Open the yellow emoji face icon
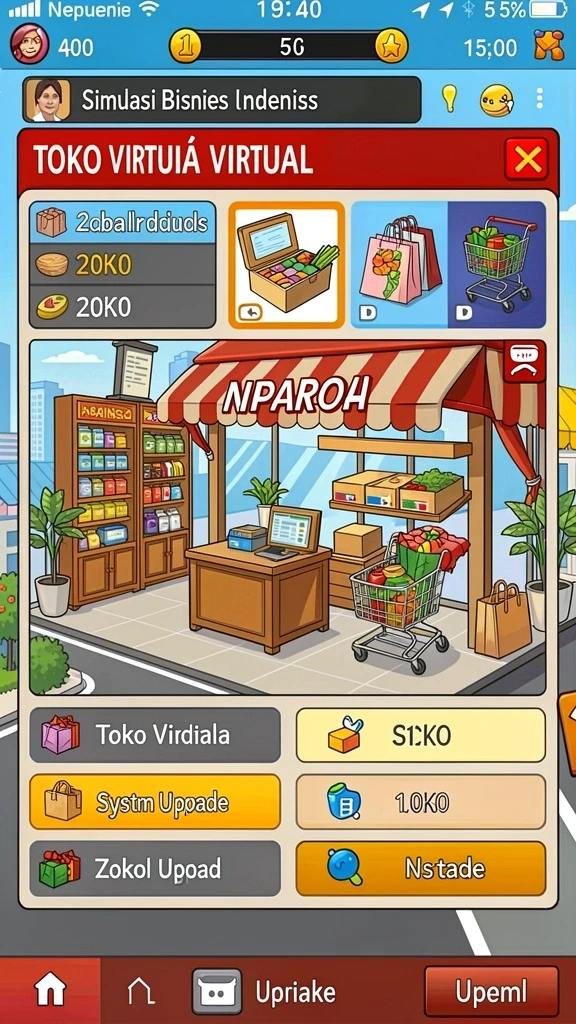The height and width of the screenshot is (1024, 576). click(x=496, y=100)
